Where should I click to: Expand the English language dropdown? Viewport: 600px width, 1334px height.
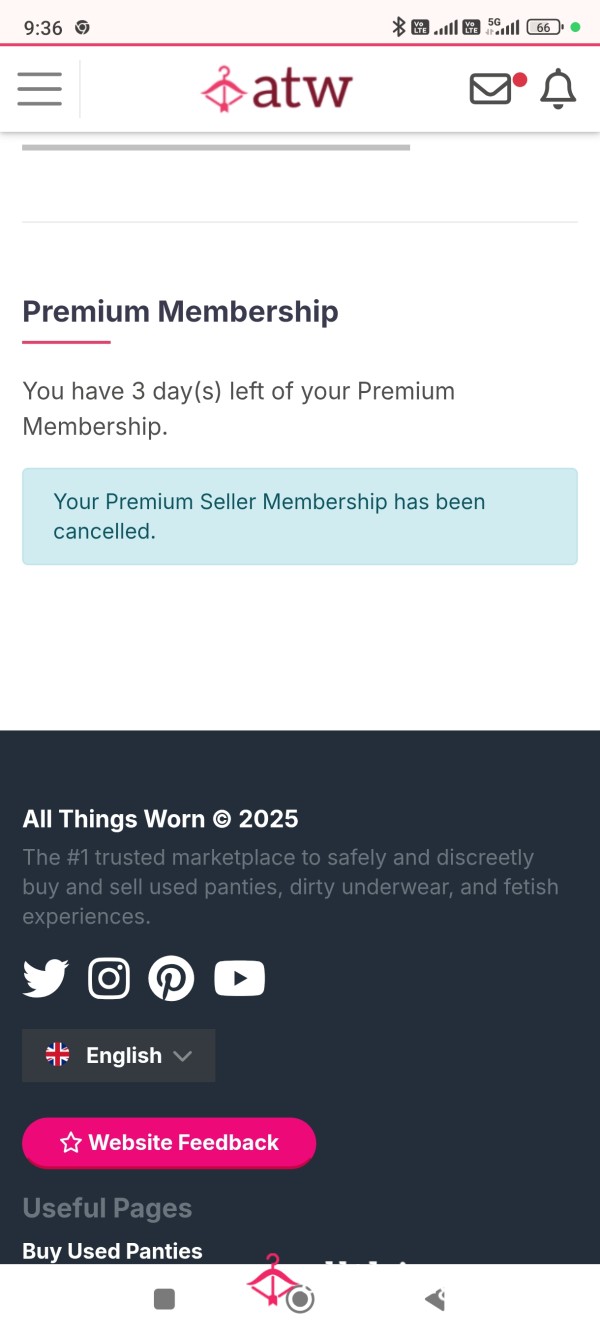[119, 1055]
